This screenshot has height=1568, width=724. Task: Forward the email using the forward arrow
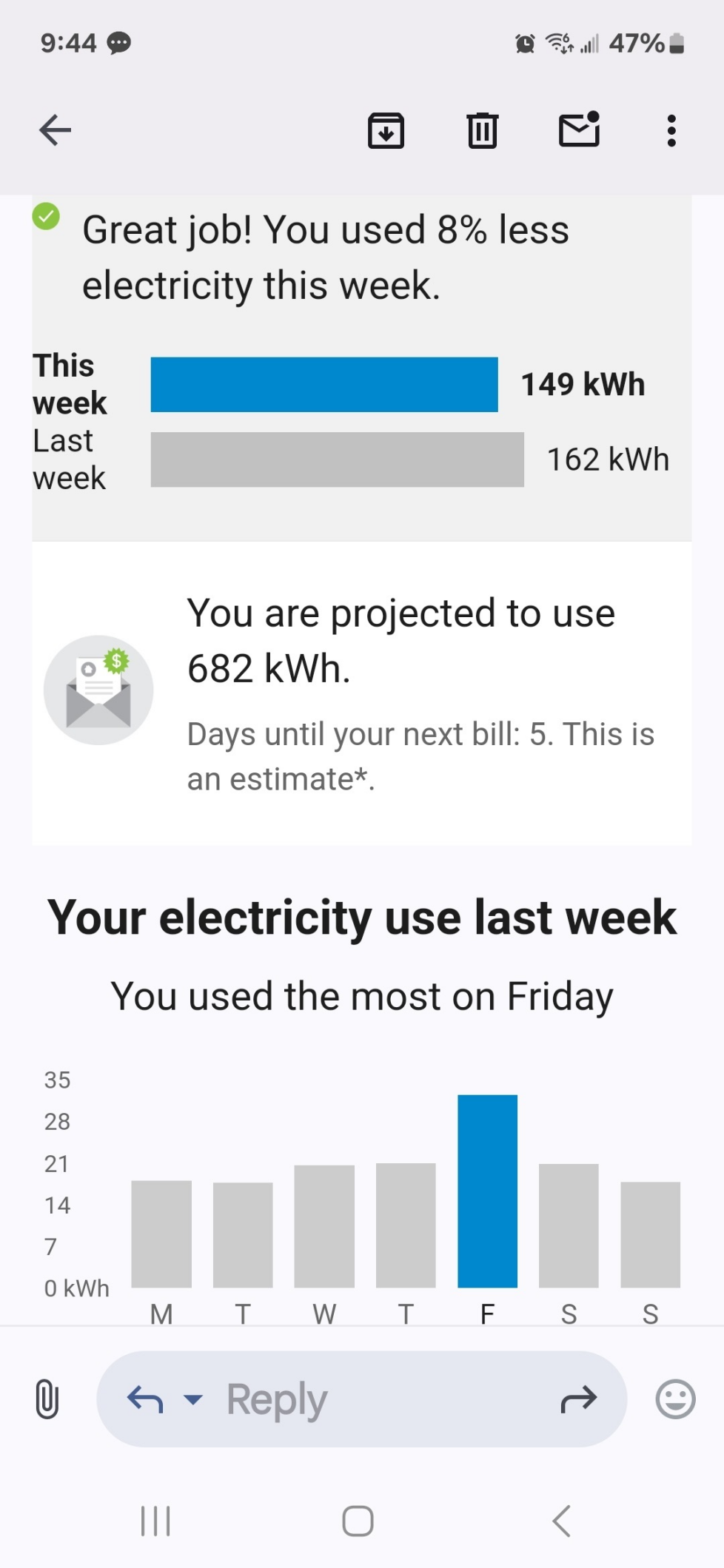tap(580, 1399)
